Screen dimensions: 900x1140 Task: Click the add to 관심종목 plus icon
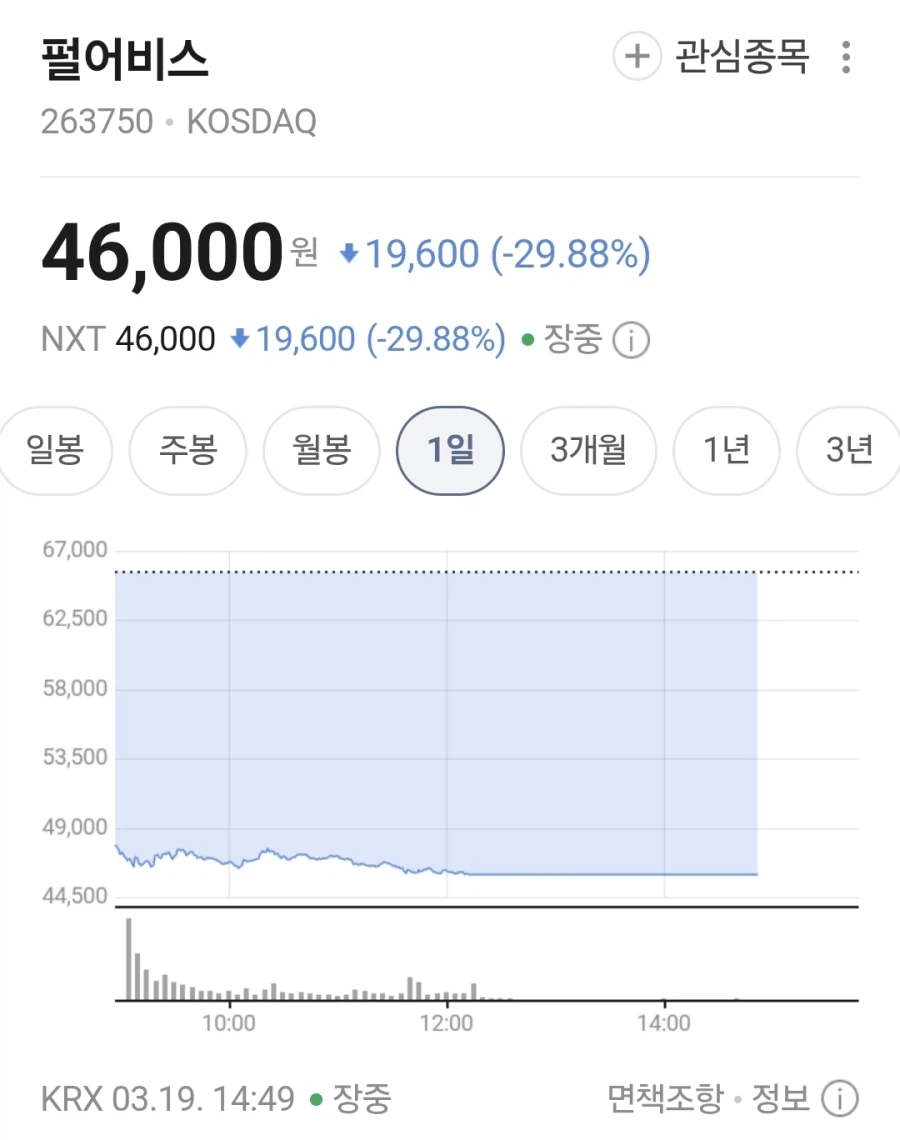[637, 58]
